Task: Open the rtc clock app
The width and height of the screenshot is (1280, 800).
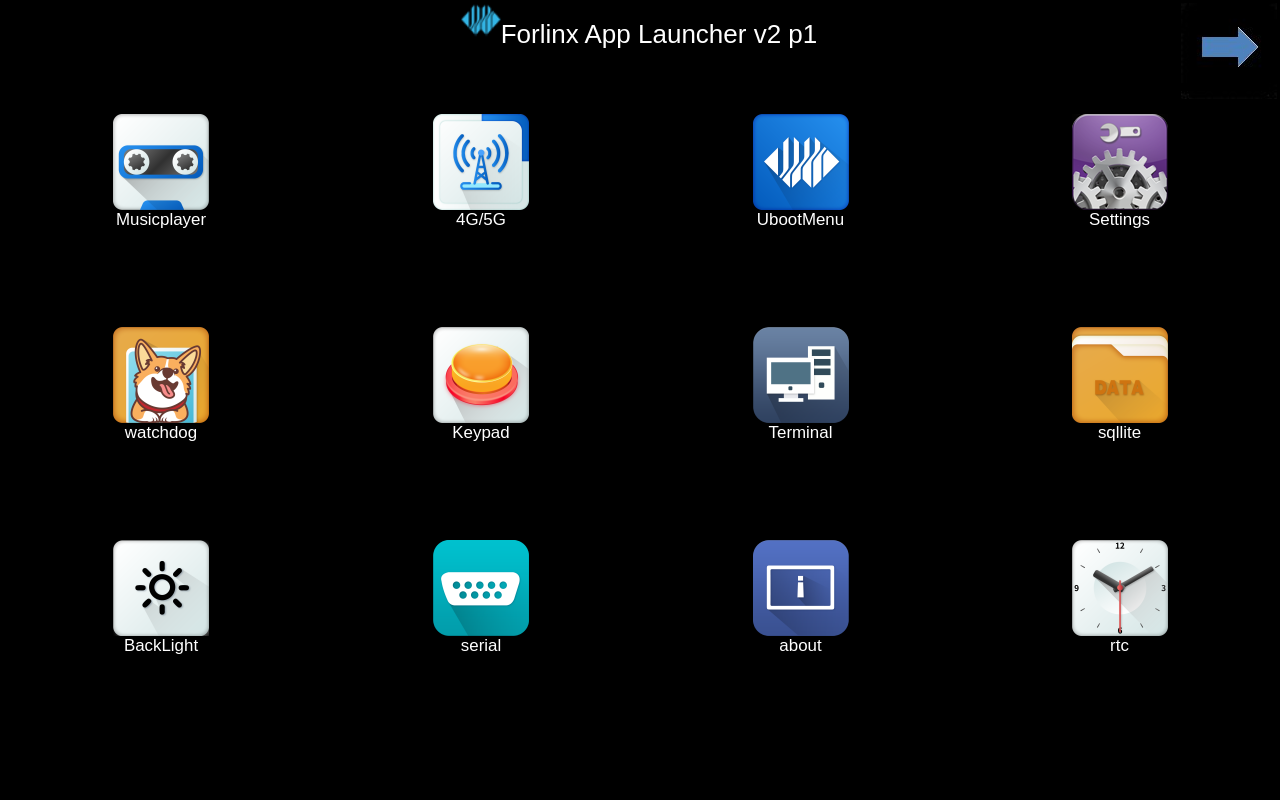Action: pos(1120,588)
